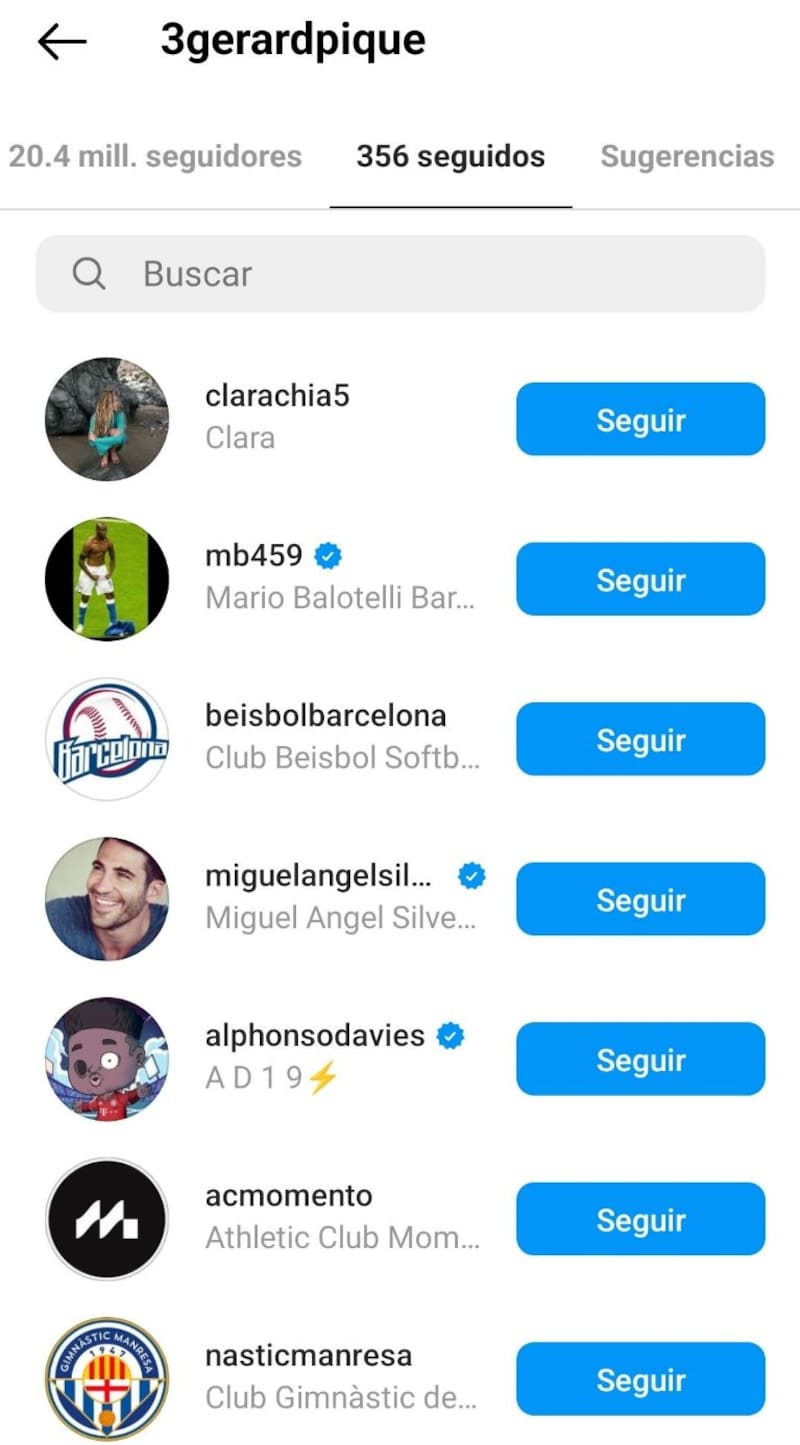Follow mb459 Mario Balotelli
Image resolution: width=800 pixels, height=1445 pixels.
(x=640, y=579)
